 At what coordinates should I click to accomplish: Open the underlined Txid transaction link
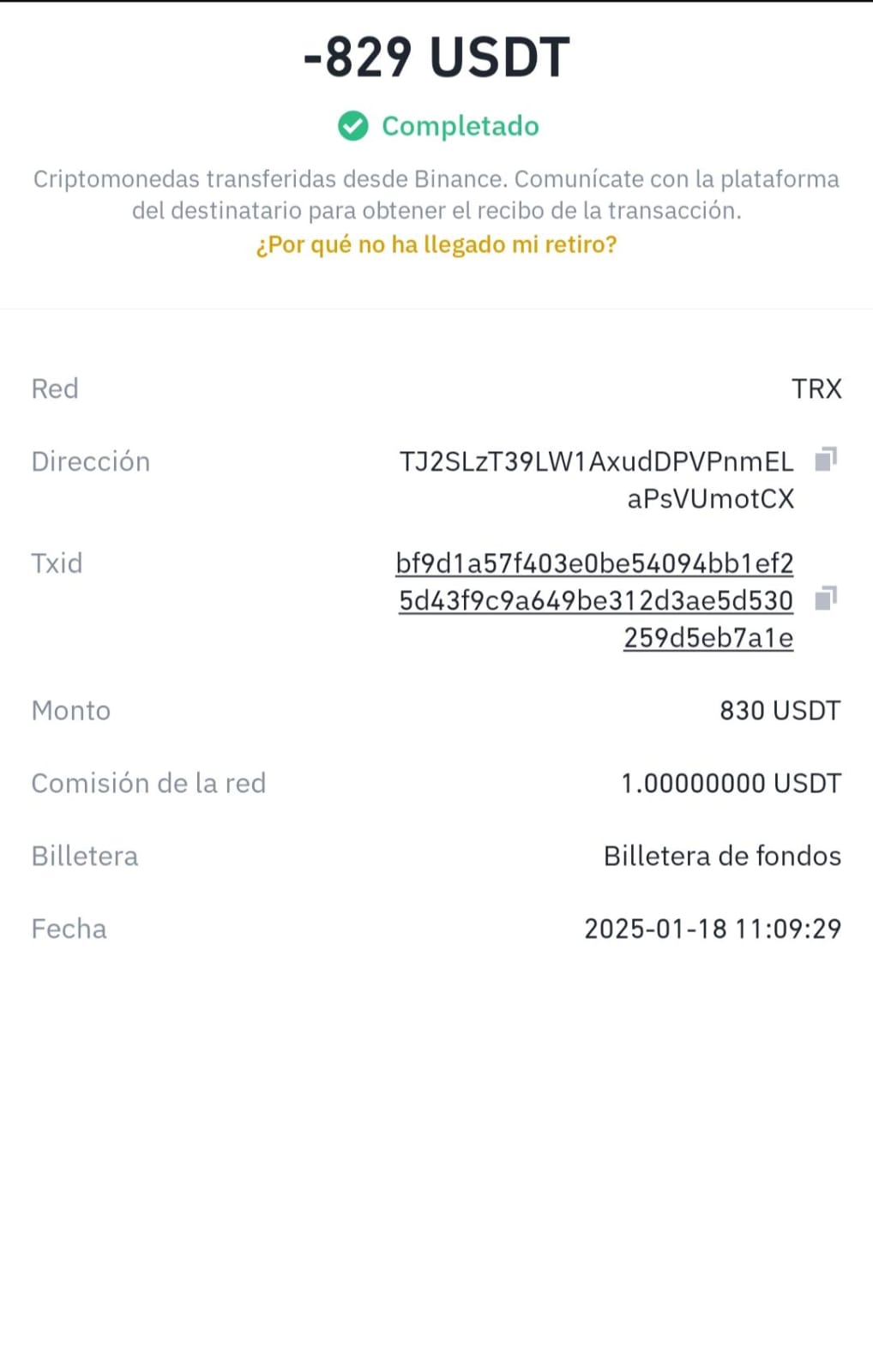[595, 600]
